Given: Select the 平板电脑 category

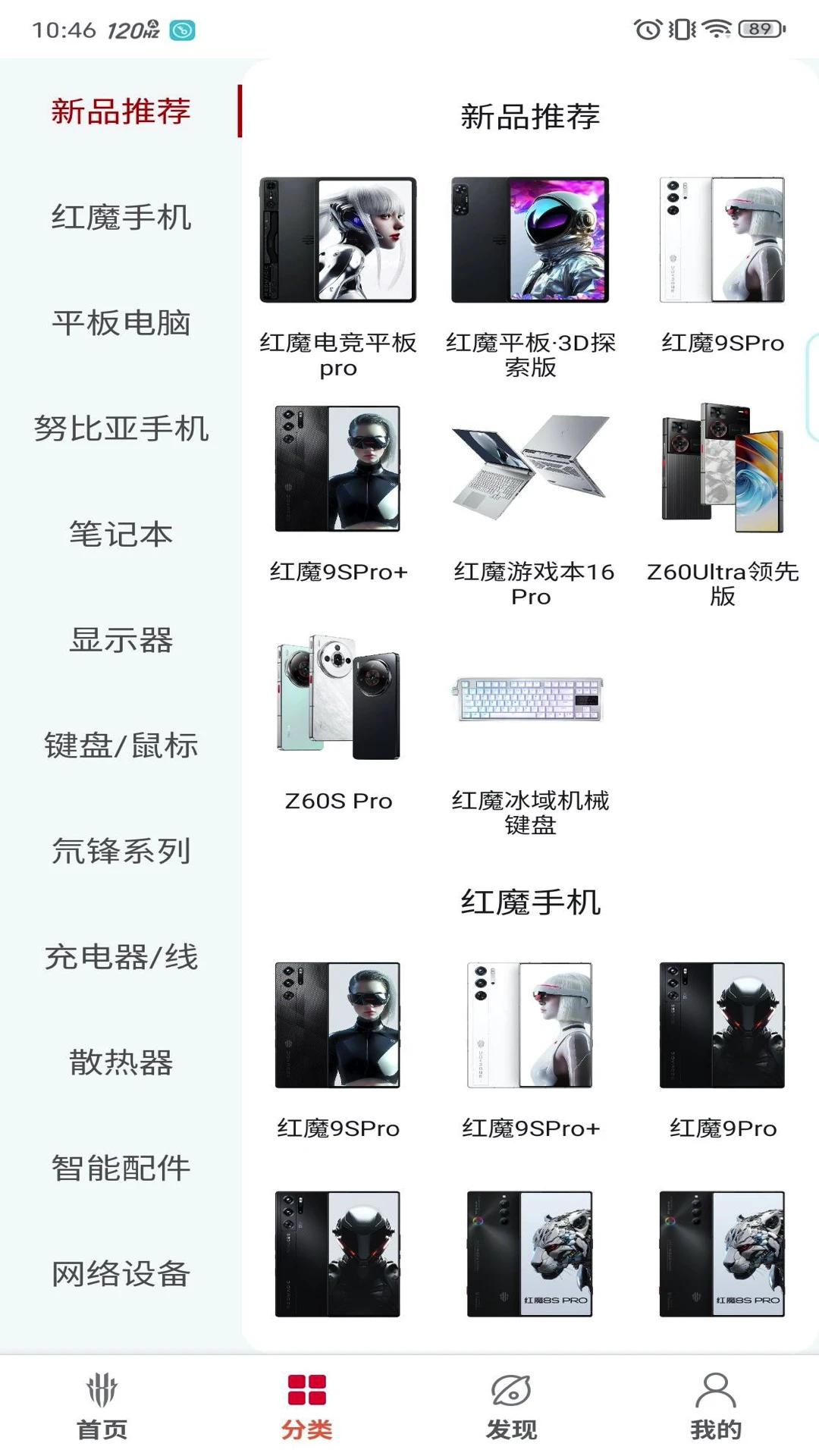Looking at the screenshot, I should [x=121, y=323].
